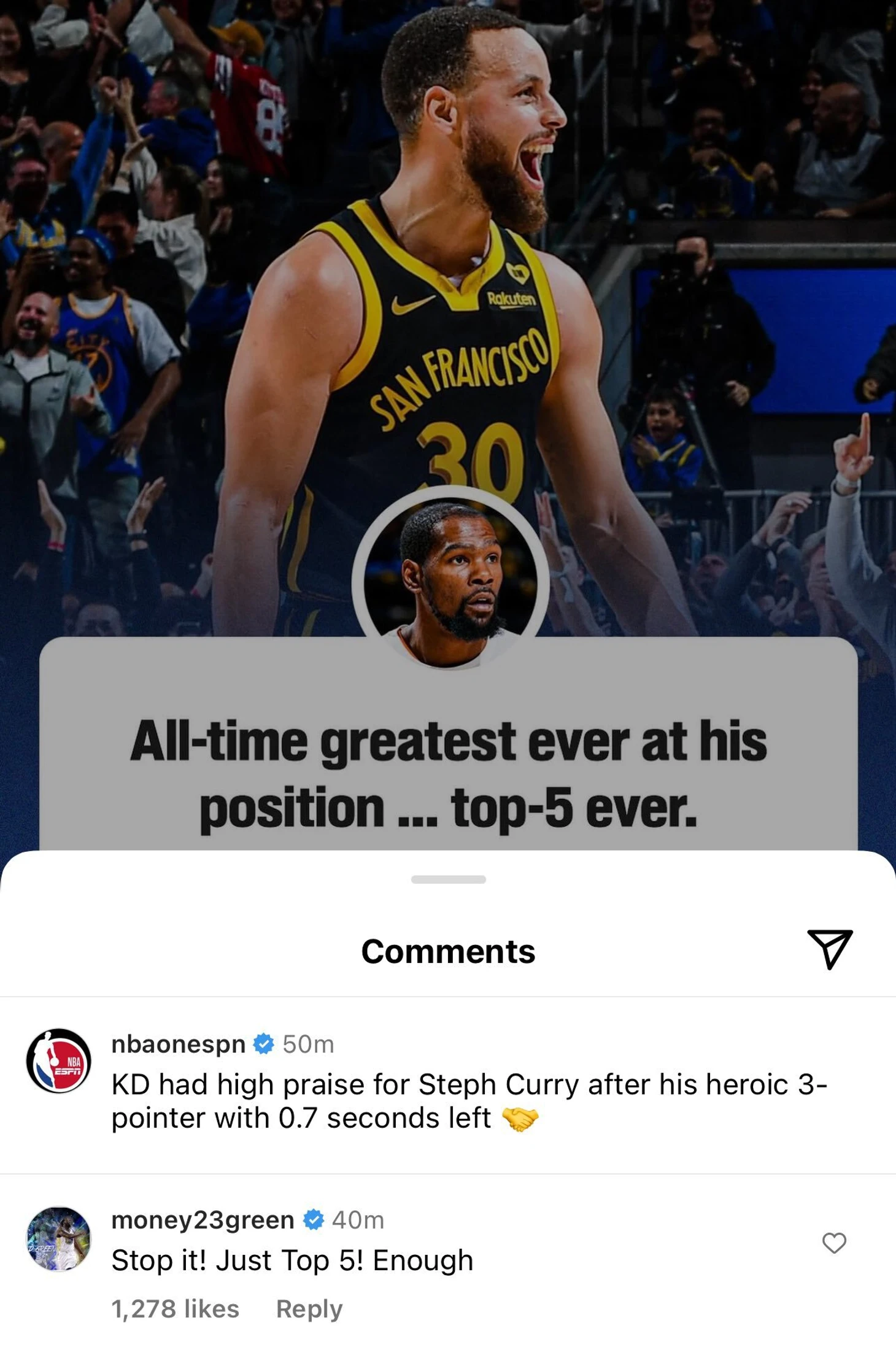Open the nbaonespn username link
Viewport: 896px width, 1347px height.
pyautogui.click(x=178, y=1044)
